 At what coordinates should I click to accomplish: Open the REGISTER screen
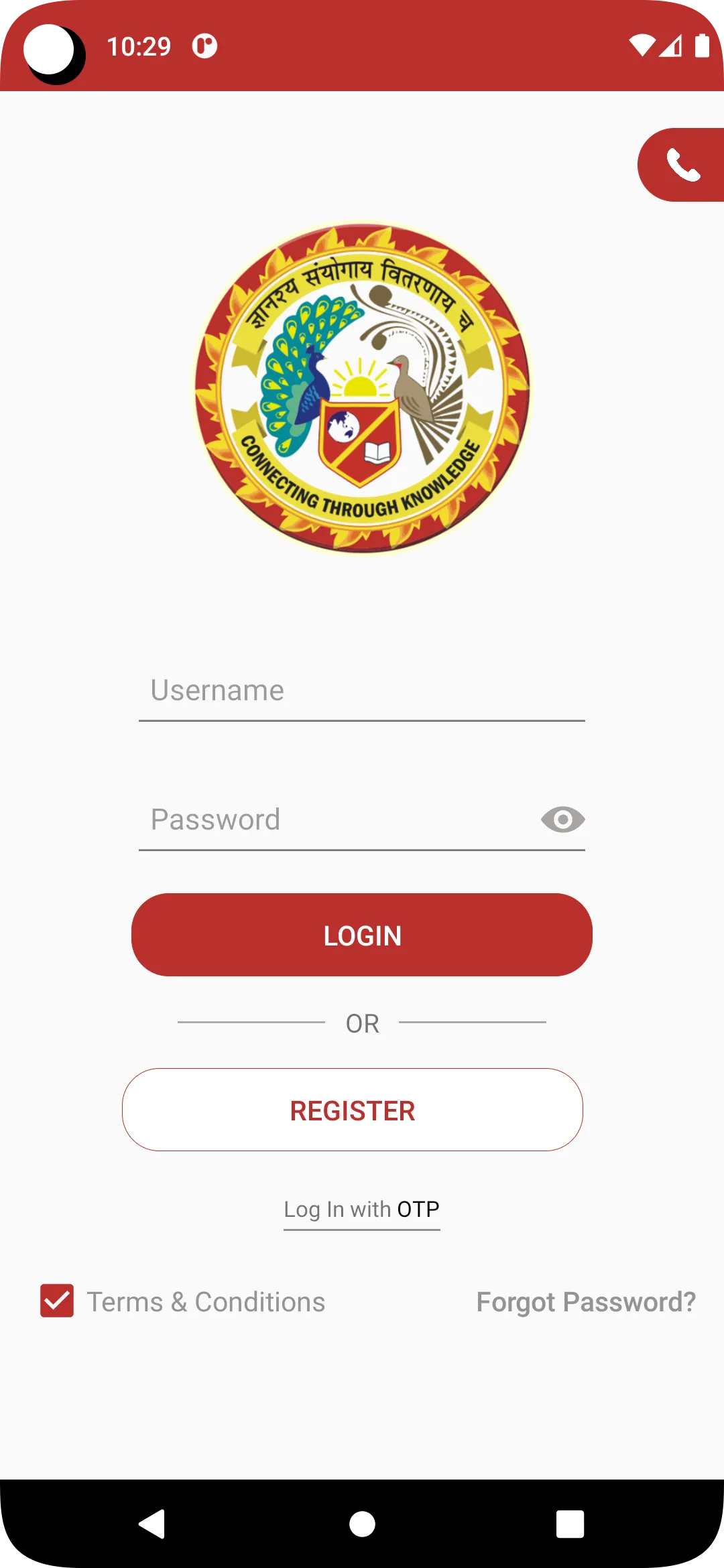coord(353,1110)
